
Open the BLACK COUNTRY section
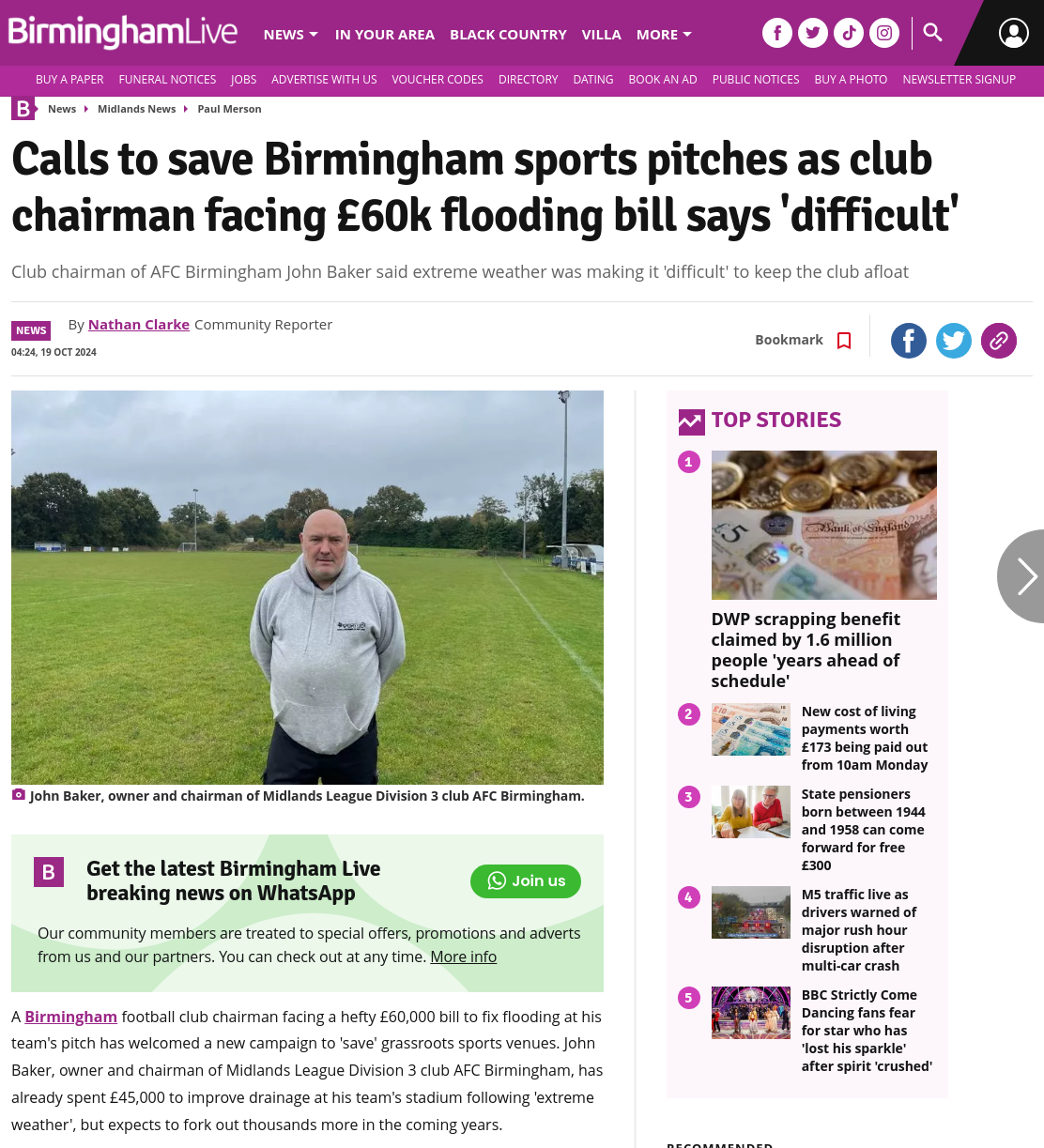508,34
